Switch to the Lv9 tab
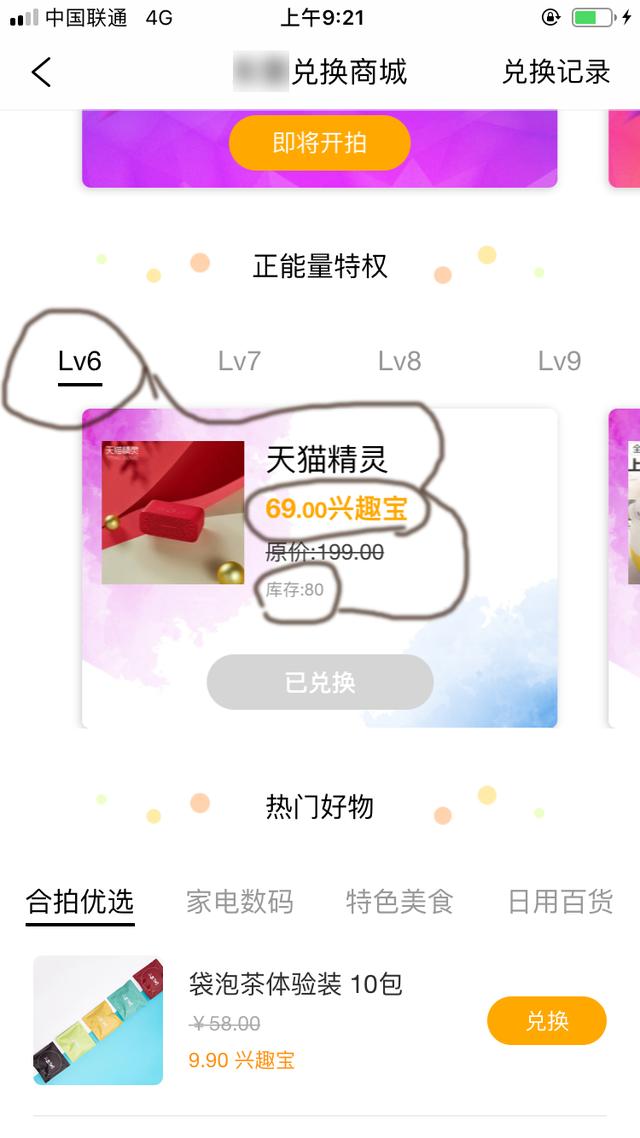The image size is (640, 1138). click(x=559, y=362)
